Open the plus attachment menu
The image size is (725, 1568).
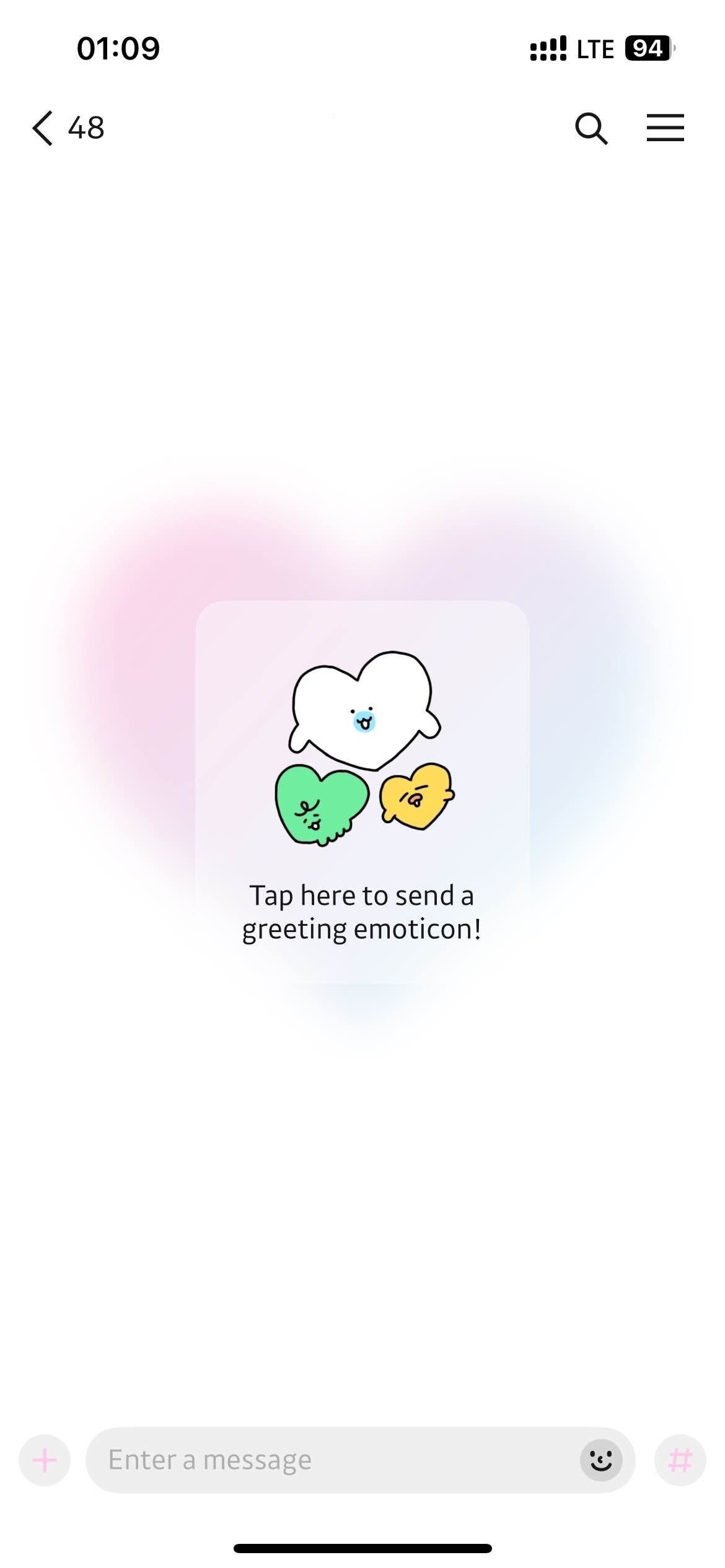click(45, 1460)
